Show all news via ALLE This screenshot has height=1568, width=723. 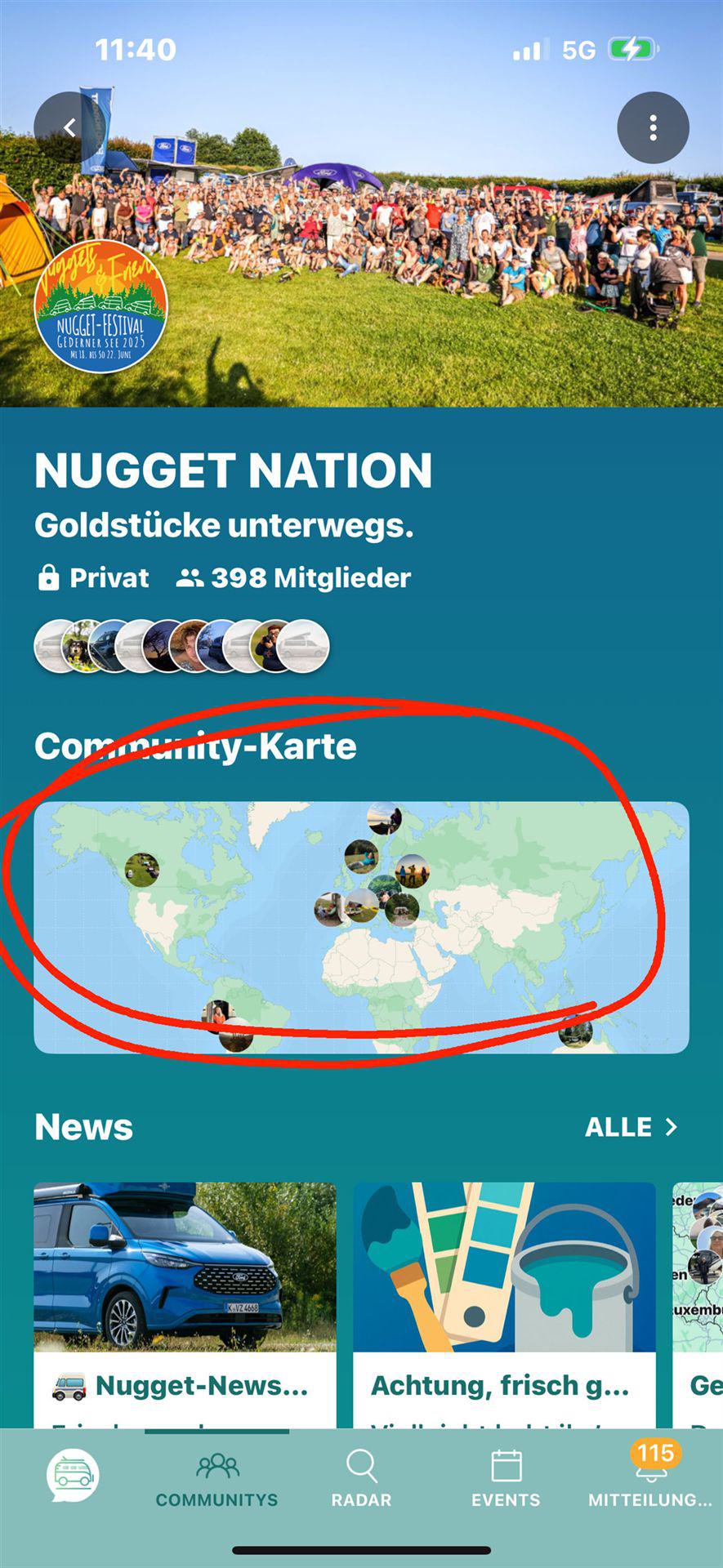point(631,1127)
